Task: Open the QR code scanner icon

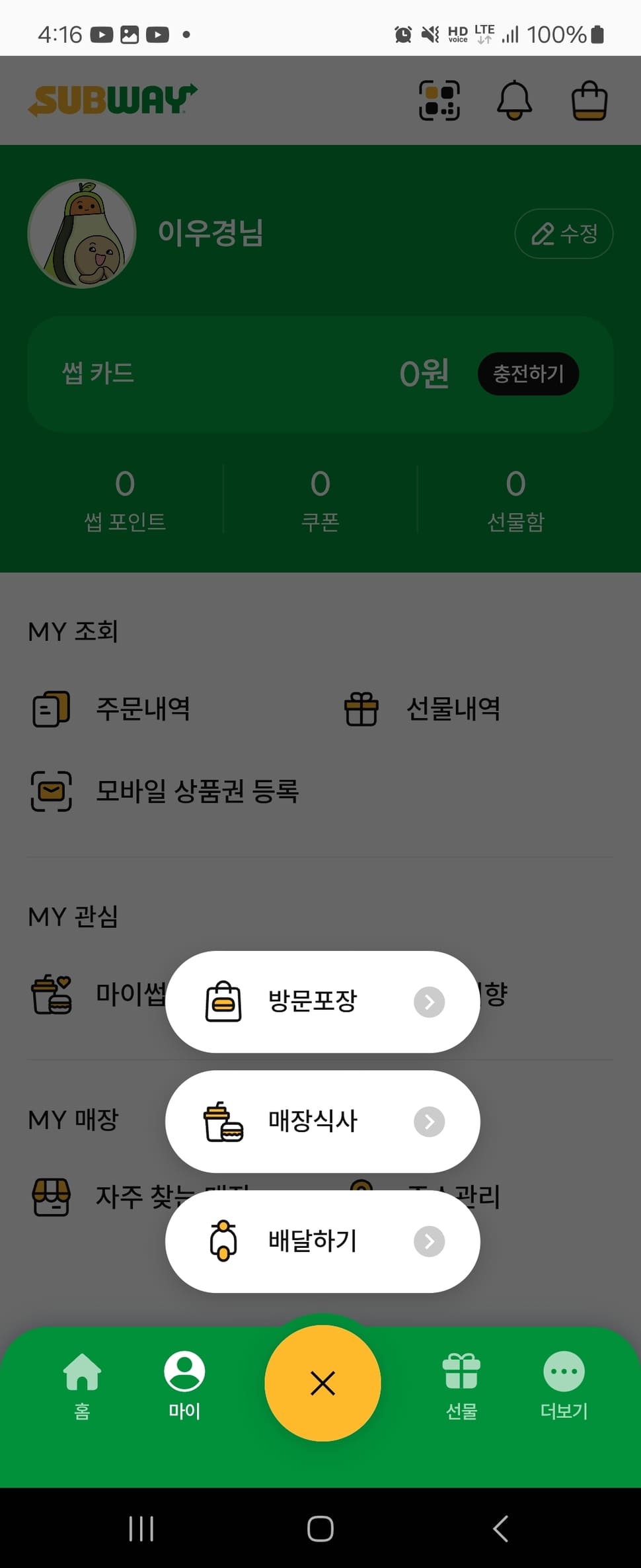Action: [438, 100]
